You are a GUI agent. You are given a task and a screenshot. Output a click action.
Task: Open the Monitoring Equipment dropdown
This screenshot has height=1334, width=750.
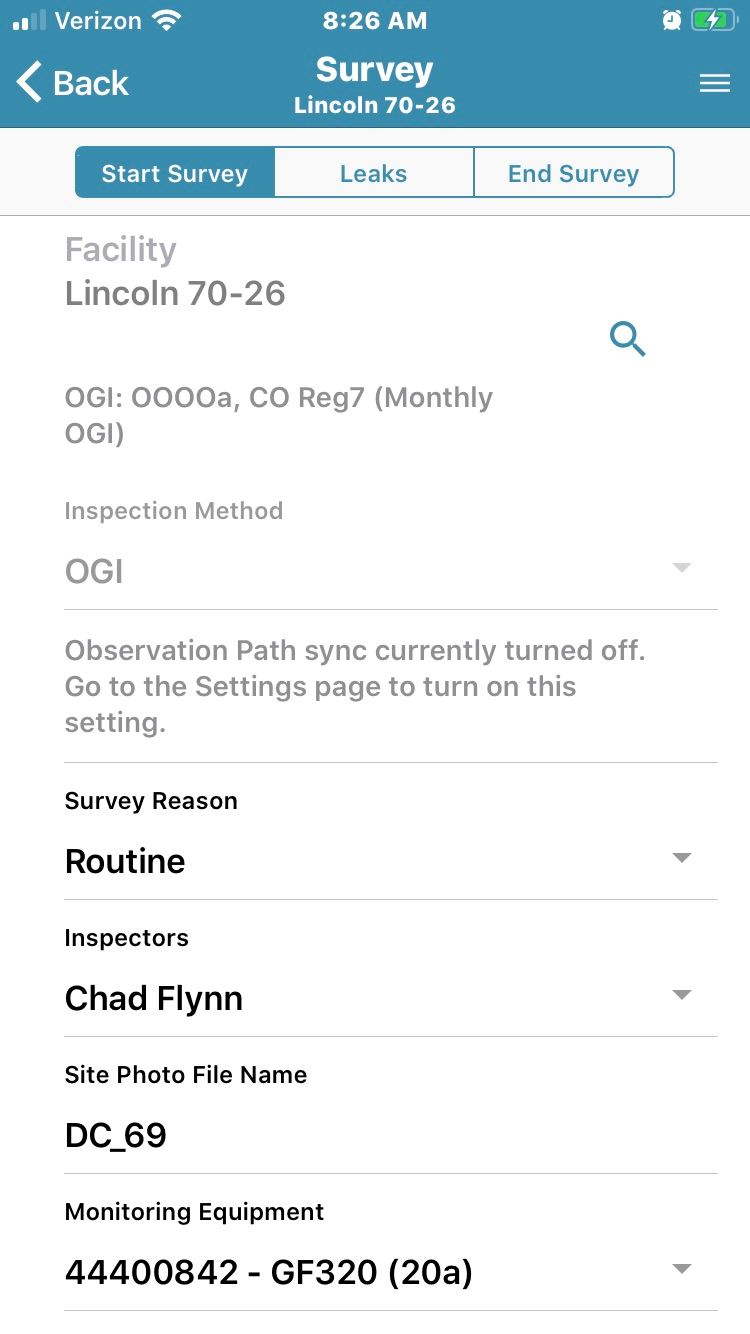391,1272
